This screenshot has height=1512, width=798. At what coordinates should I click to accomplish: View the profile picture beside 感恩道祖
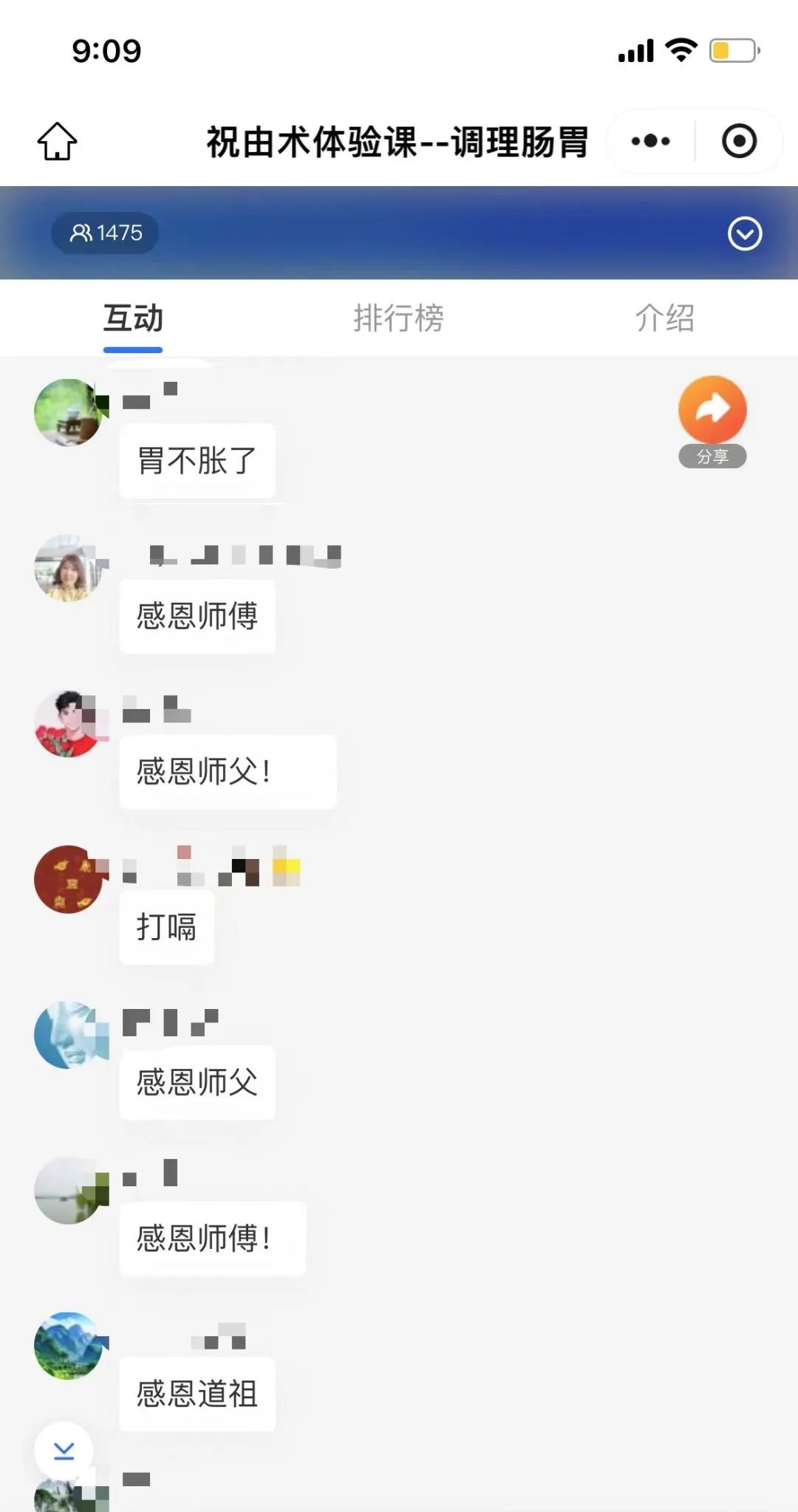(x=68, y=1346)
